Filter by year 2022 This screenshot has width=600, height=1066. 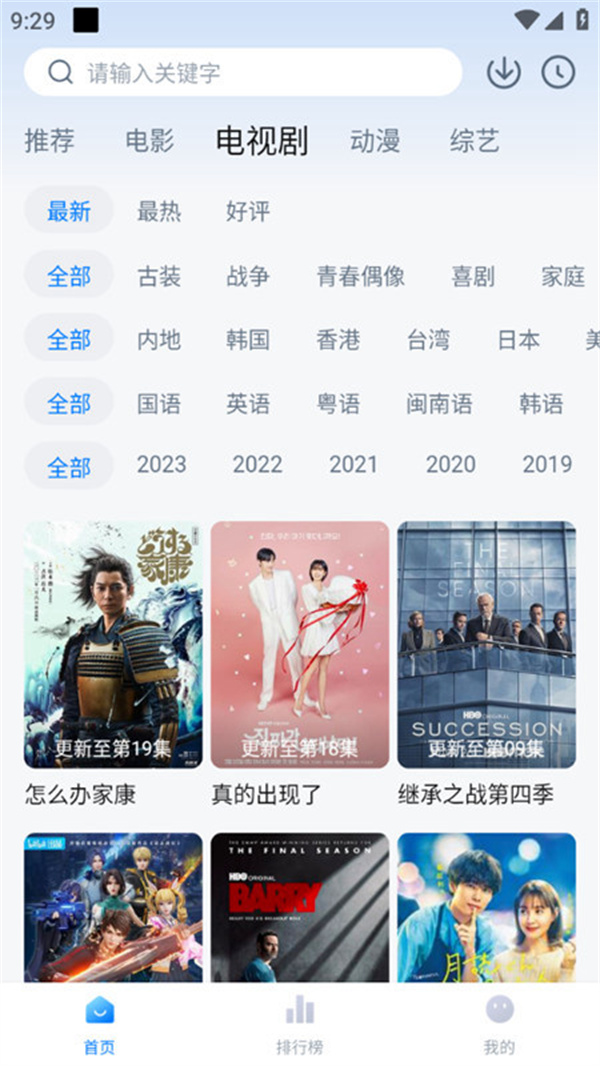[x=258, y=464]
